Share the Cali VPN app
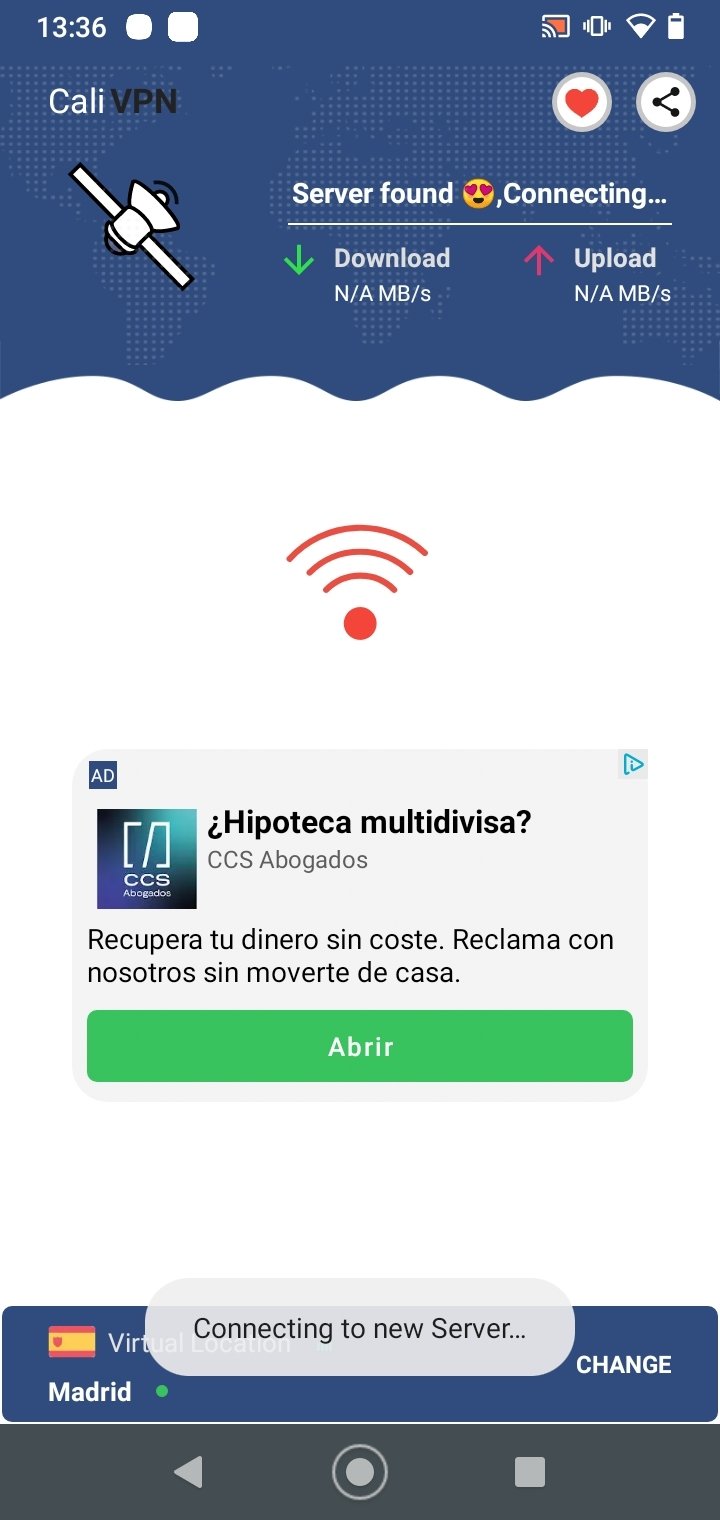Viewport: 720px width, 1520px height. pos(666,102)
